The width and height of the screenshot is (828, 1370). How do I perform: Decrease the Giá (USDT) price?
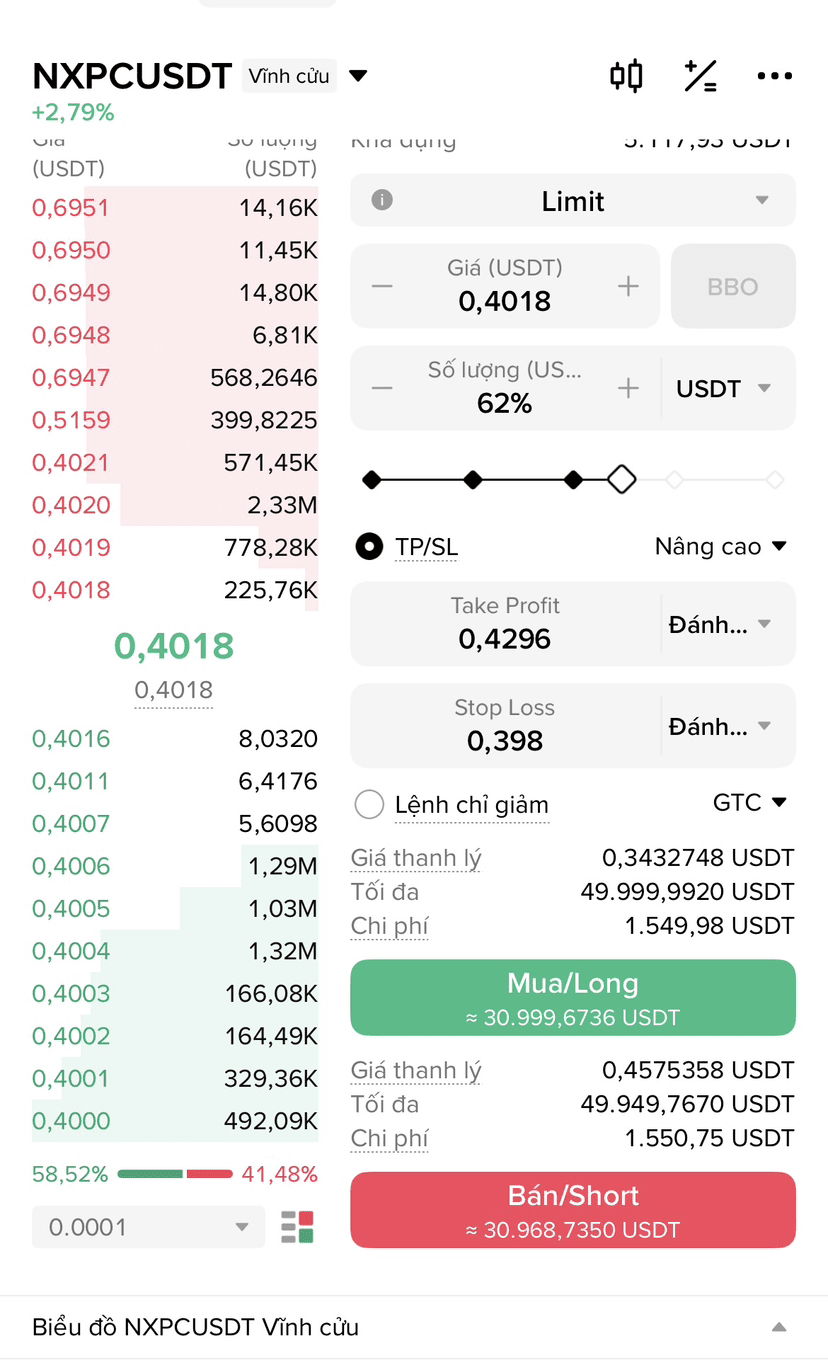tap(382, 287)
